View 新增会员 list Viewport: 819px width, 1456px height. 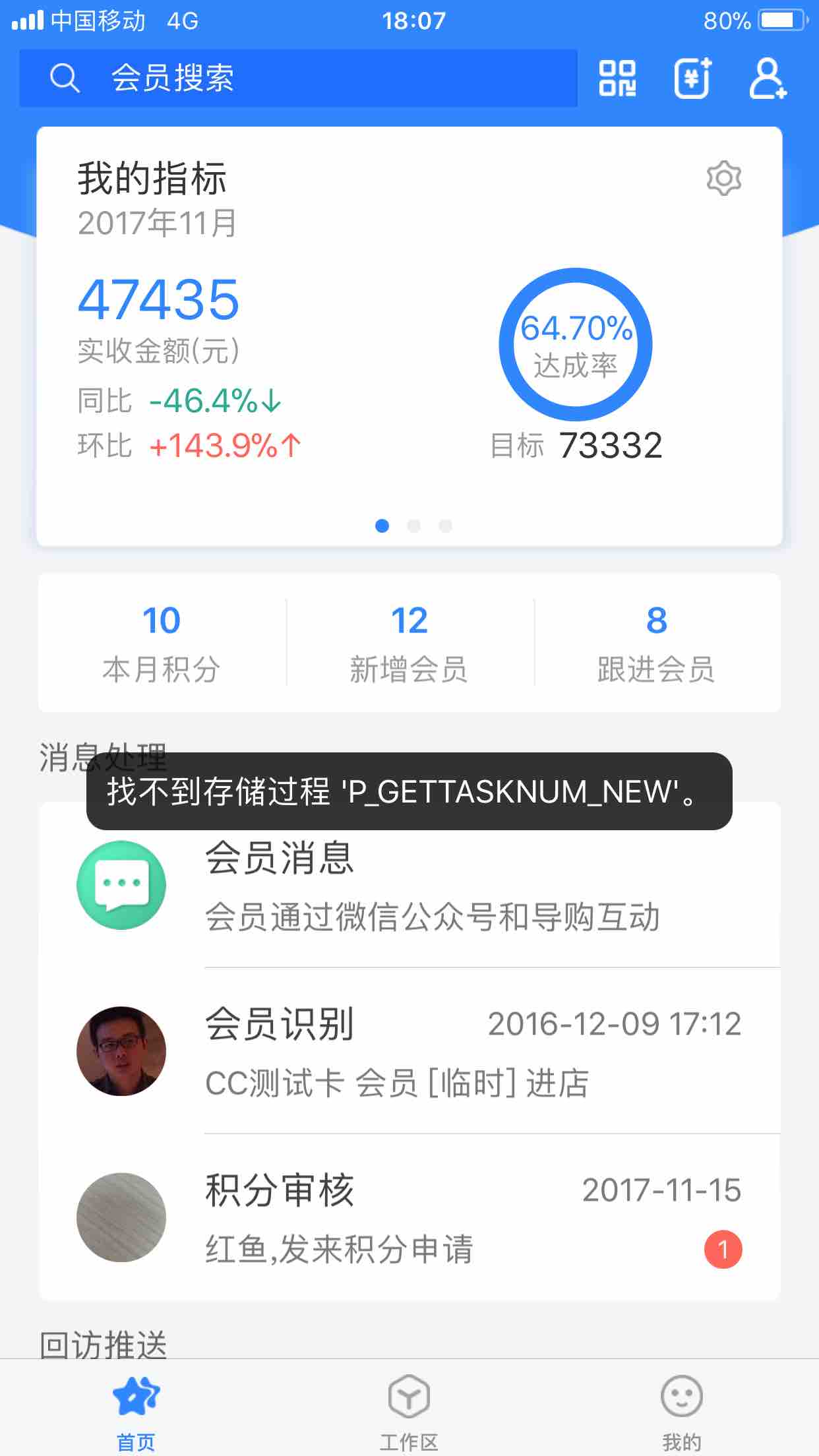[x=409, y=643]
